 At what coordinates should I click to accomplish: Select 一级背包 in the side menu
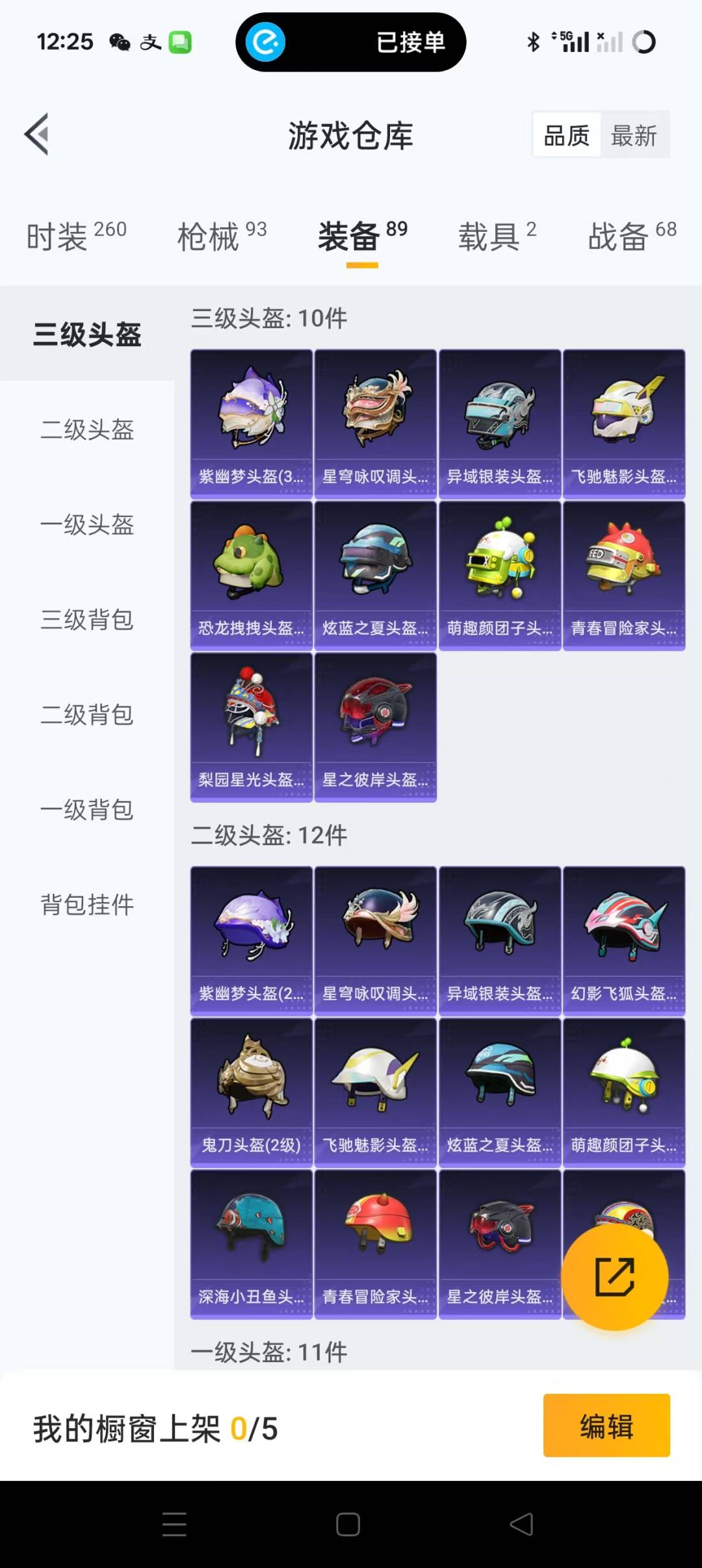tap(87, 809)
